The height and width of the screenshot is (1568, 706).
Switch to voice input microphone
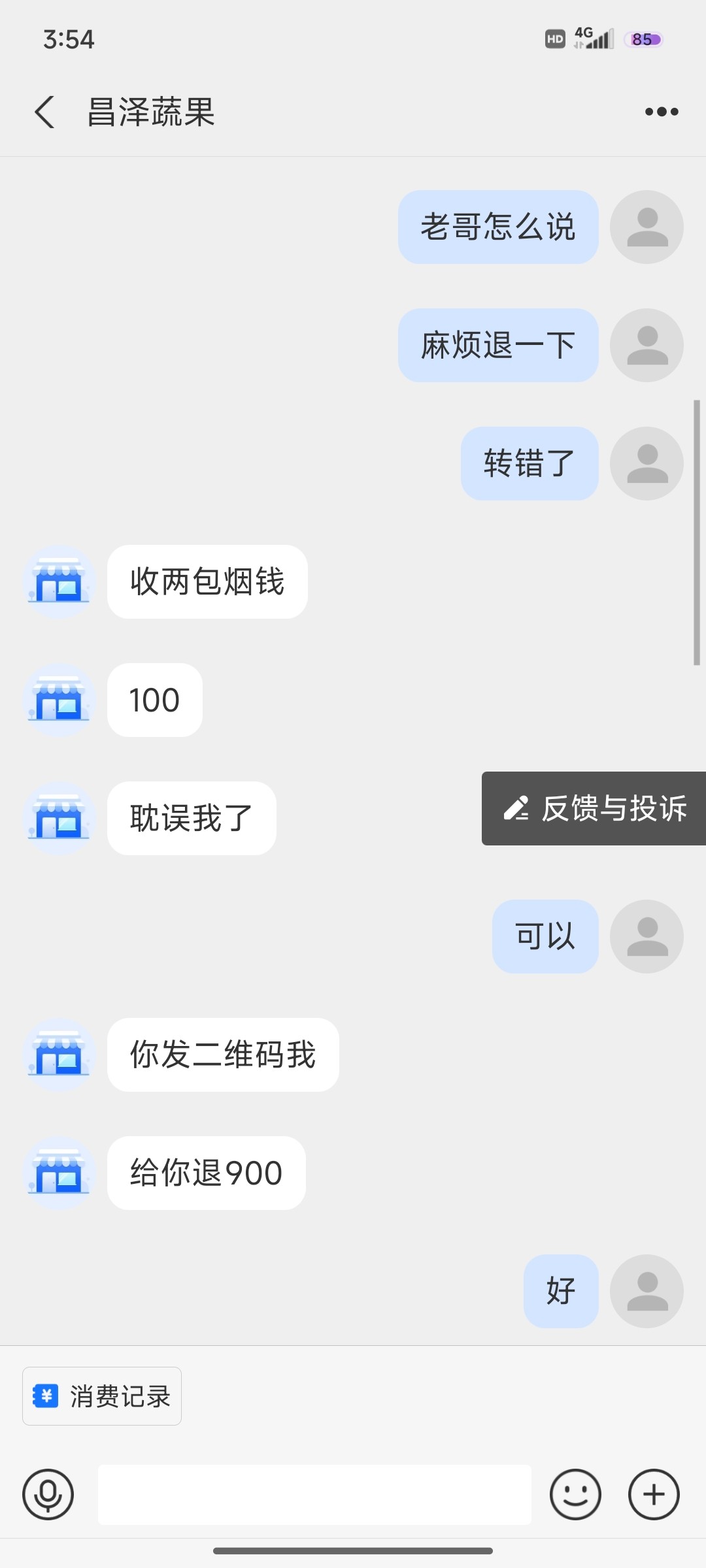pyautogui.click(x=48, y=1494)
